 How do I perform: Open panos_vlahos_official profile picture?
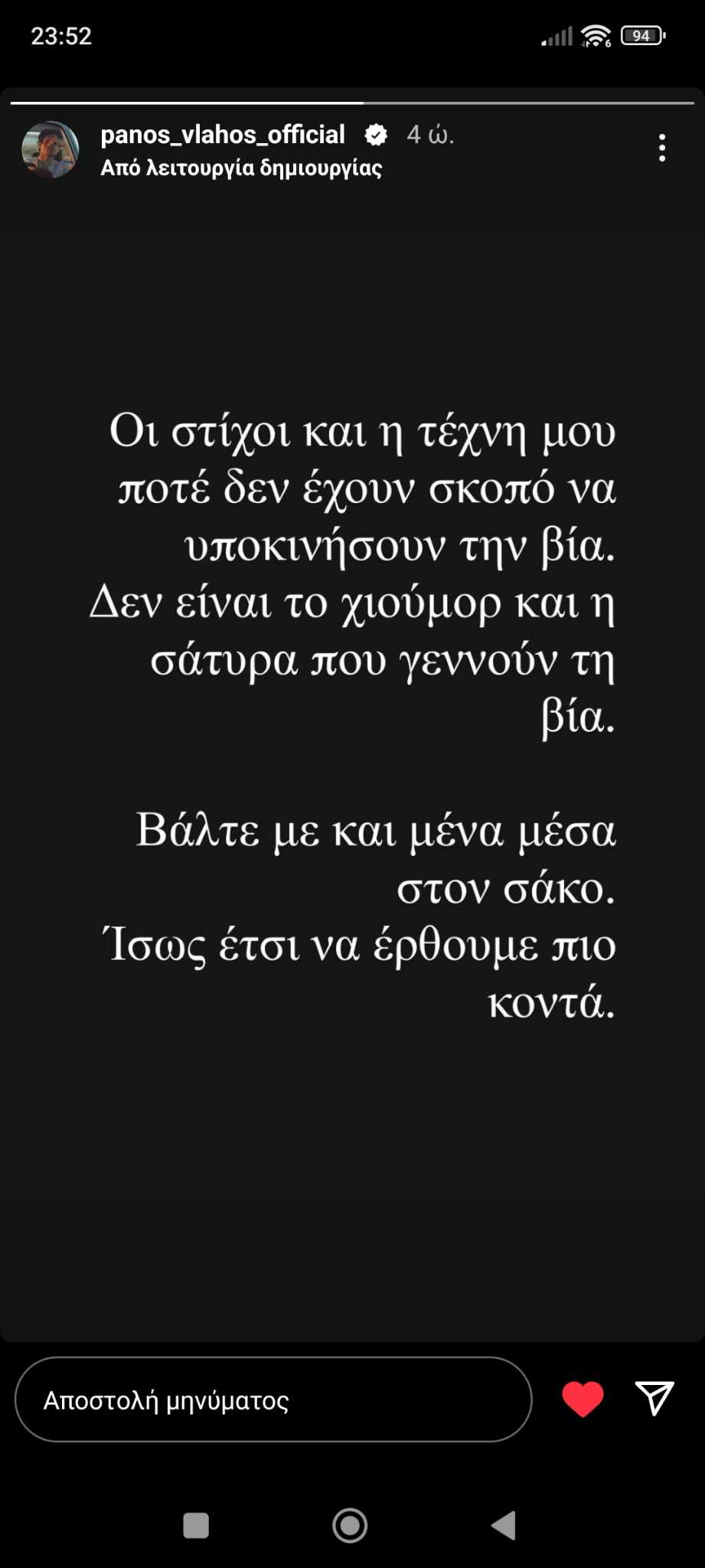click(x=50, y=150)
